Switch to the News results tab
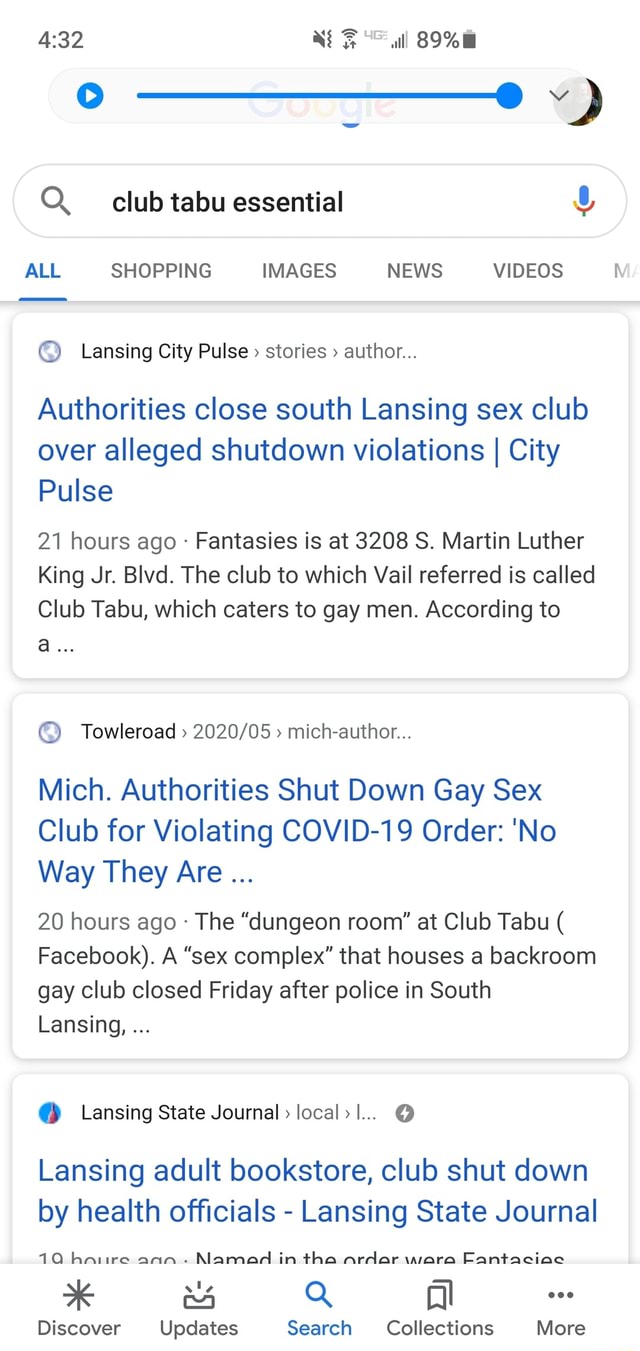The image size is (640, 1351). pyautogui.click(x=414, y=271)
